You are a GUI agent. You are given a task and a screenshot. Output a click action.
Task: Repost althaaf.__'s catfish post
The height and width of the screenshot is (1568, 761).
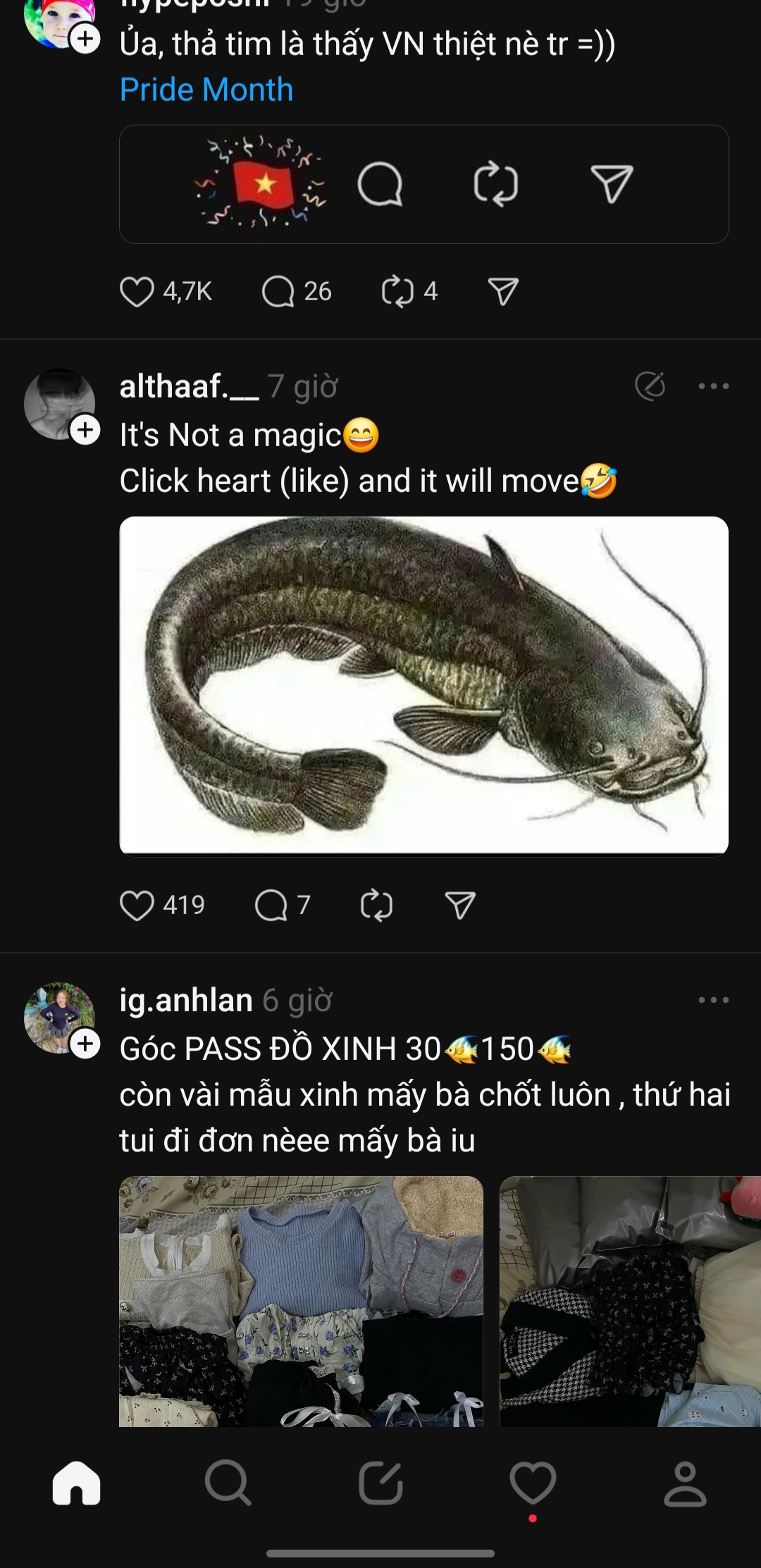[x=376, y=906]
